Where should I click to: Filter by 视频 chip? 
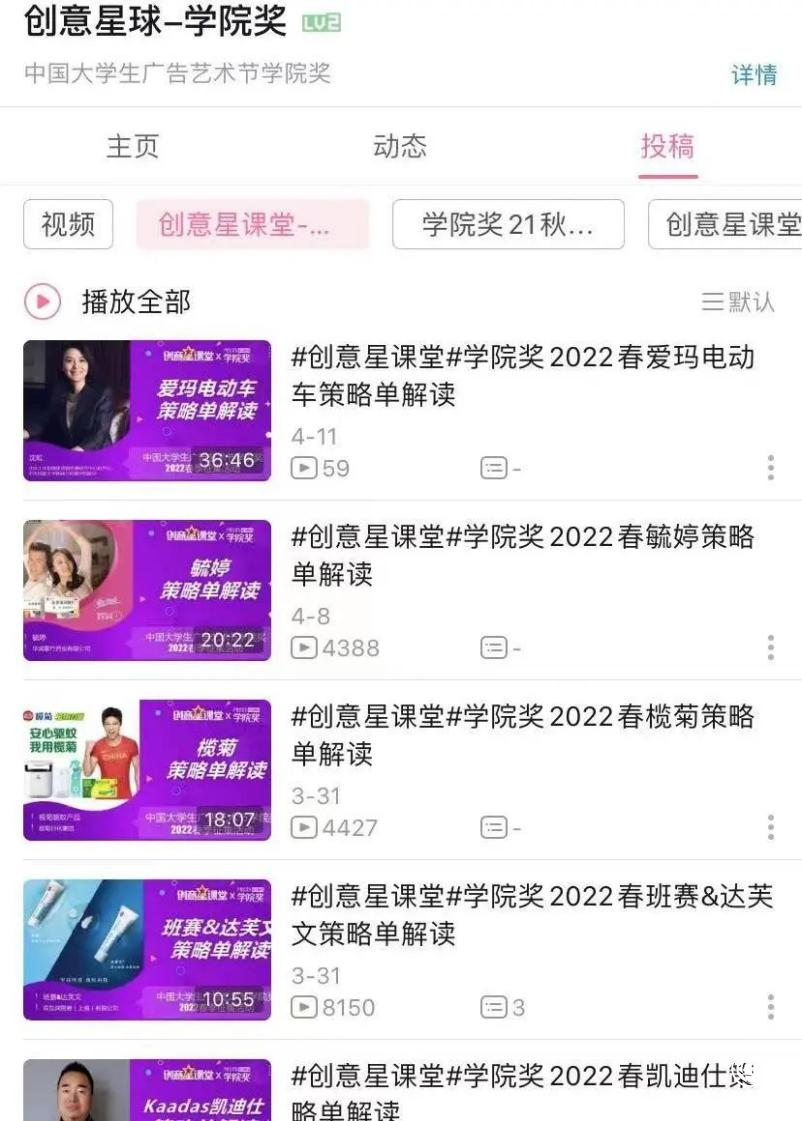click(68, 225)
